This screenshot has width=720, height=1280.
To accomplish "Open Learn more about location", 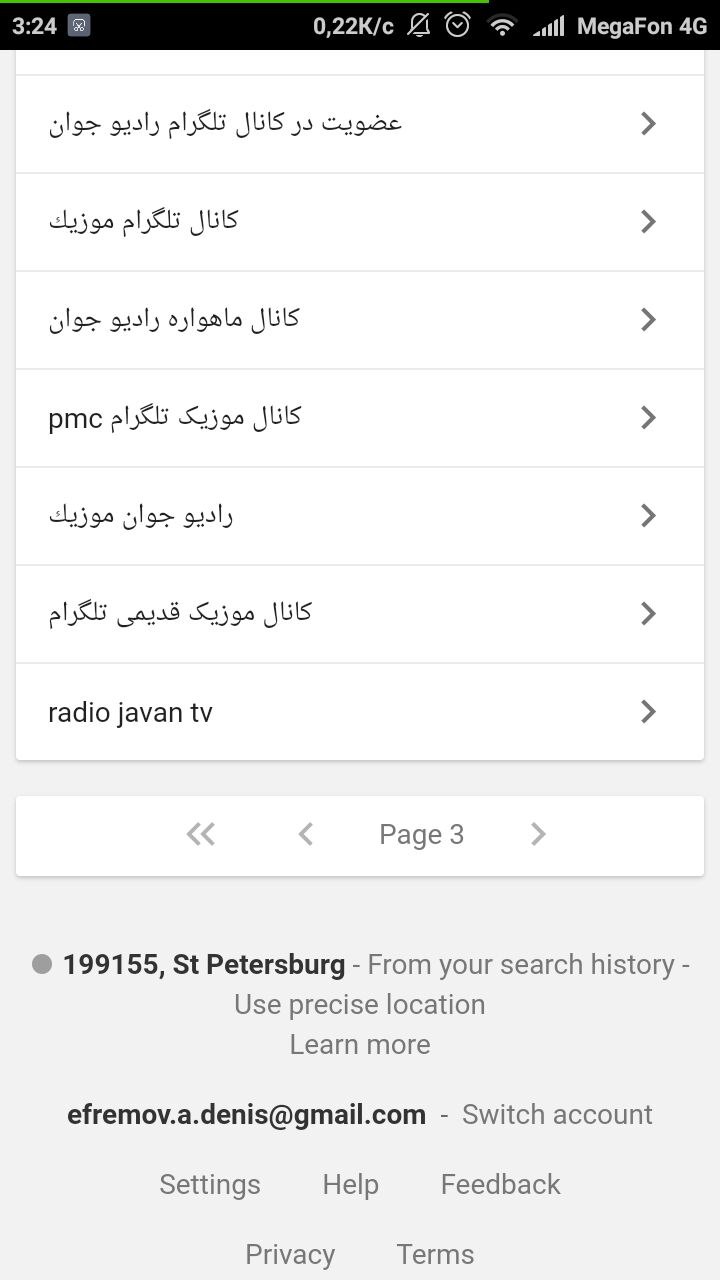I will [360, 1044].
